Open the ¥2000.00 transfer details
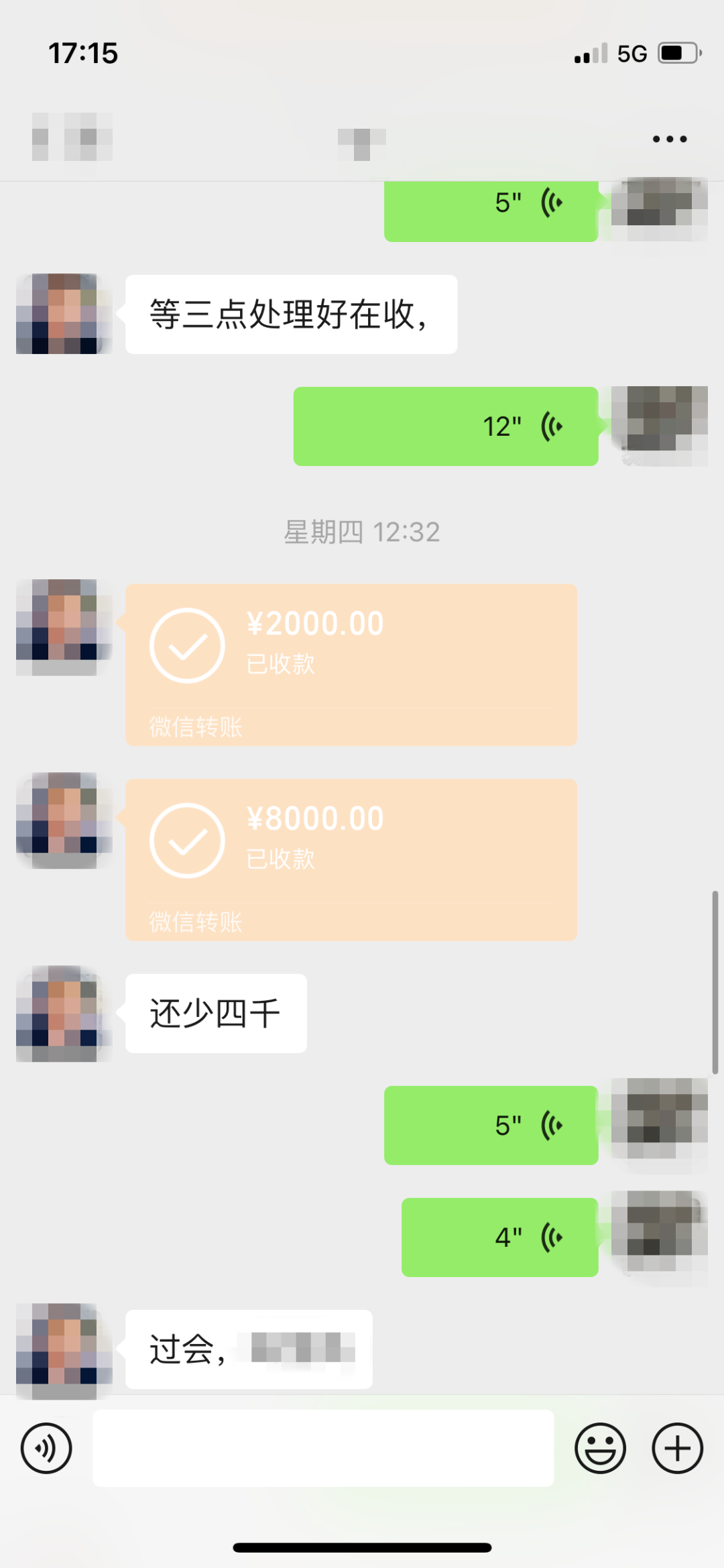The height and width of the screenshot is (1568, 724). [x=351, y=664]
